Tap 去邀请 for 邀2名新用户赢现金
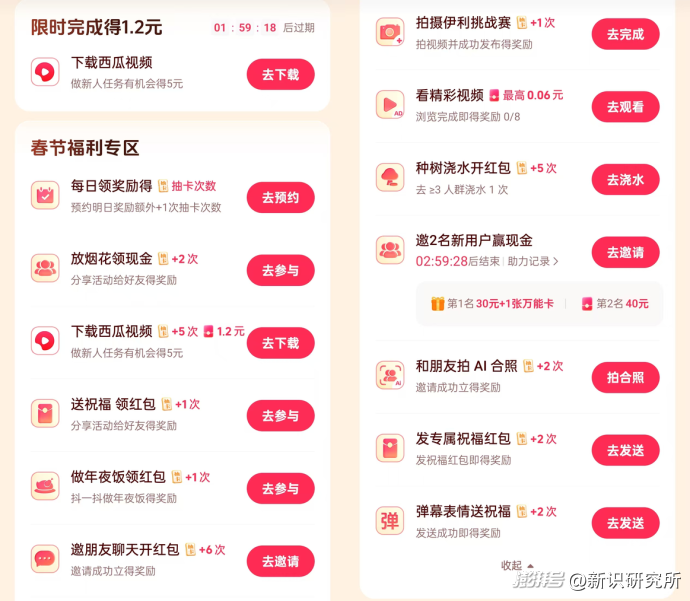The height and width of the screenshot is (601, 690). click(x=625, y=252)
